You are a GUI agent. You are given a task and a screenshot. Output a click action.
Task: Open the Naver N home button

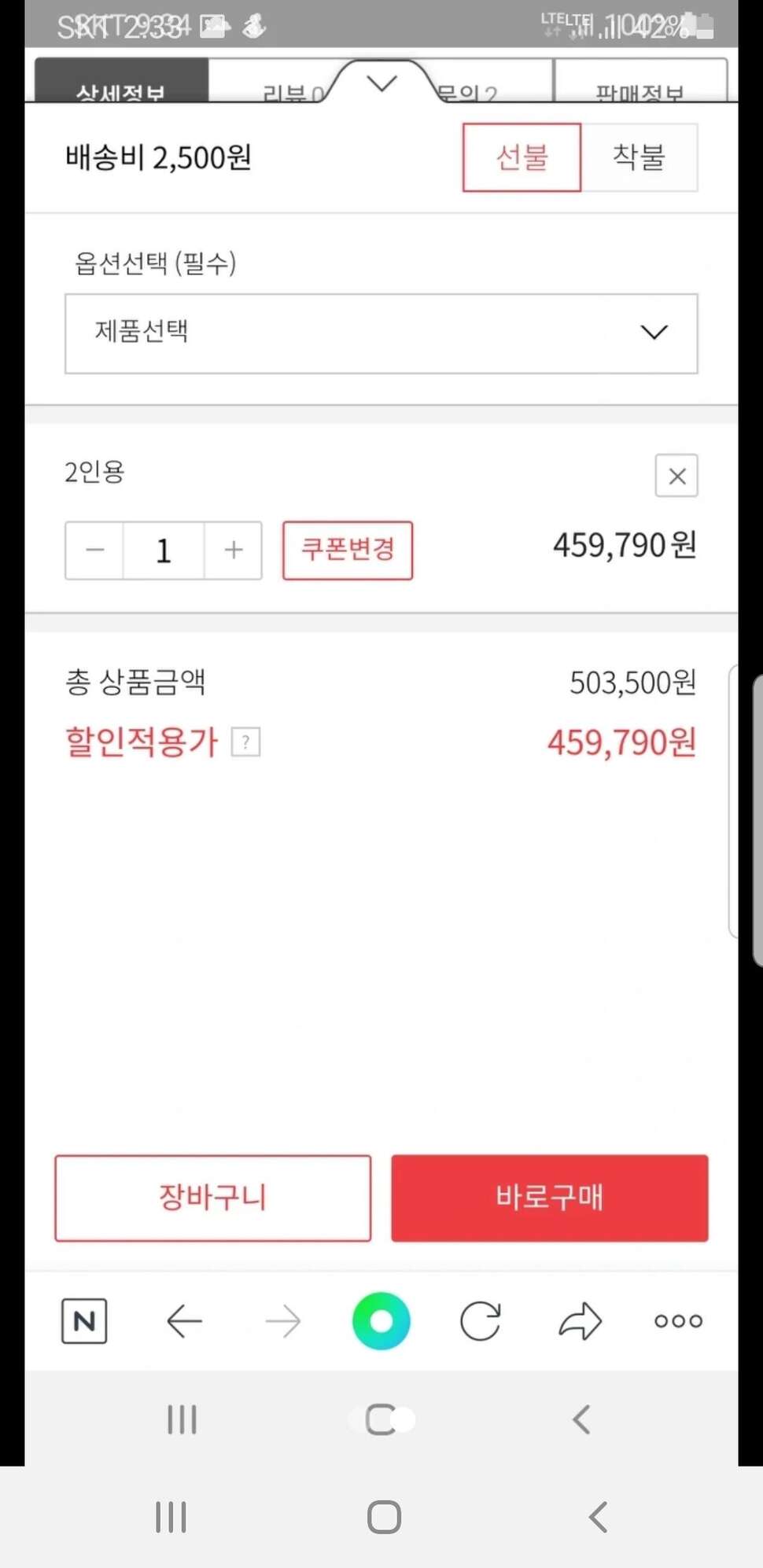pos(84,1321)
